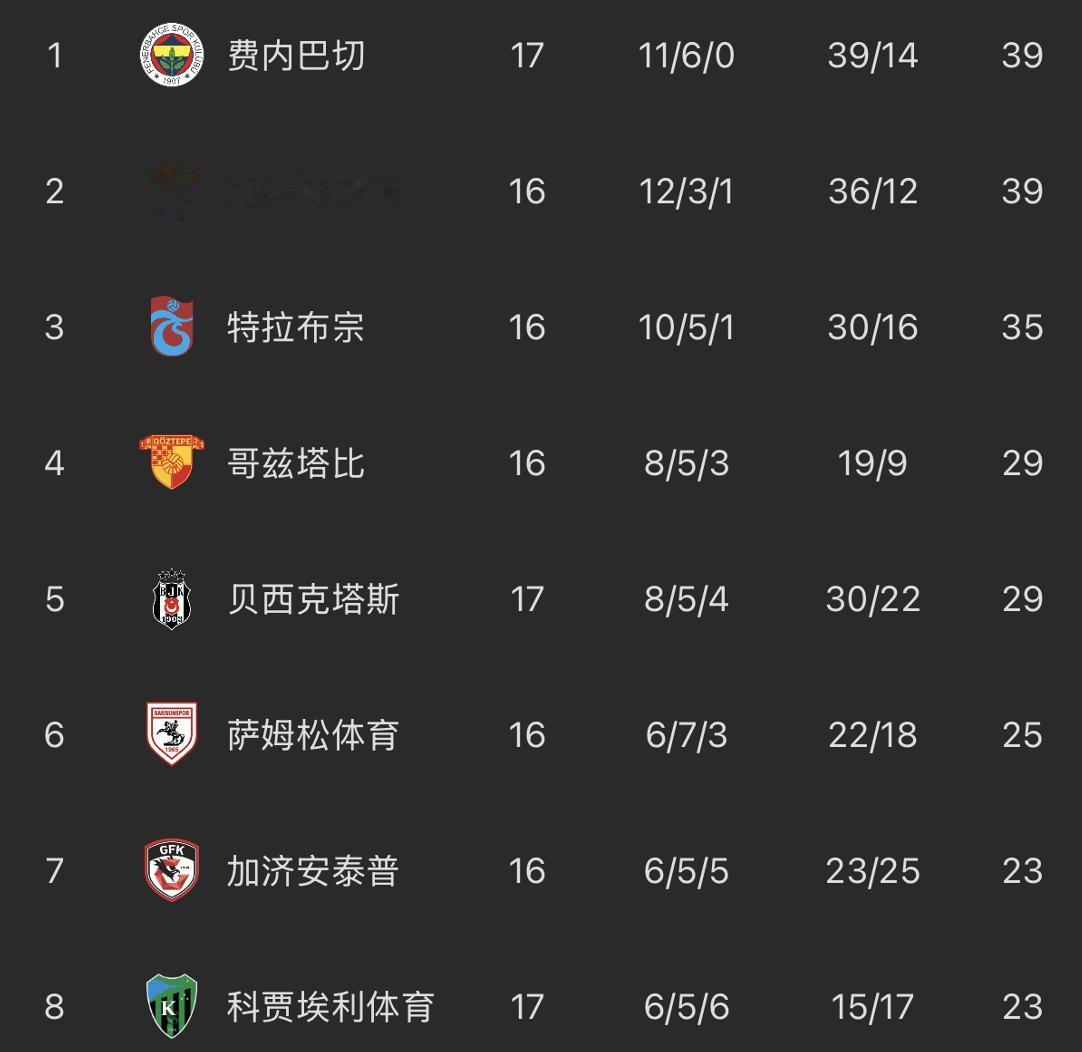The image size is (1082, 1052).
Task: Open the 费内巴切 team row
Action: (x=296, y=55)
